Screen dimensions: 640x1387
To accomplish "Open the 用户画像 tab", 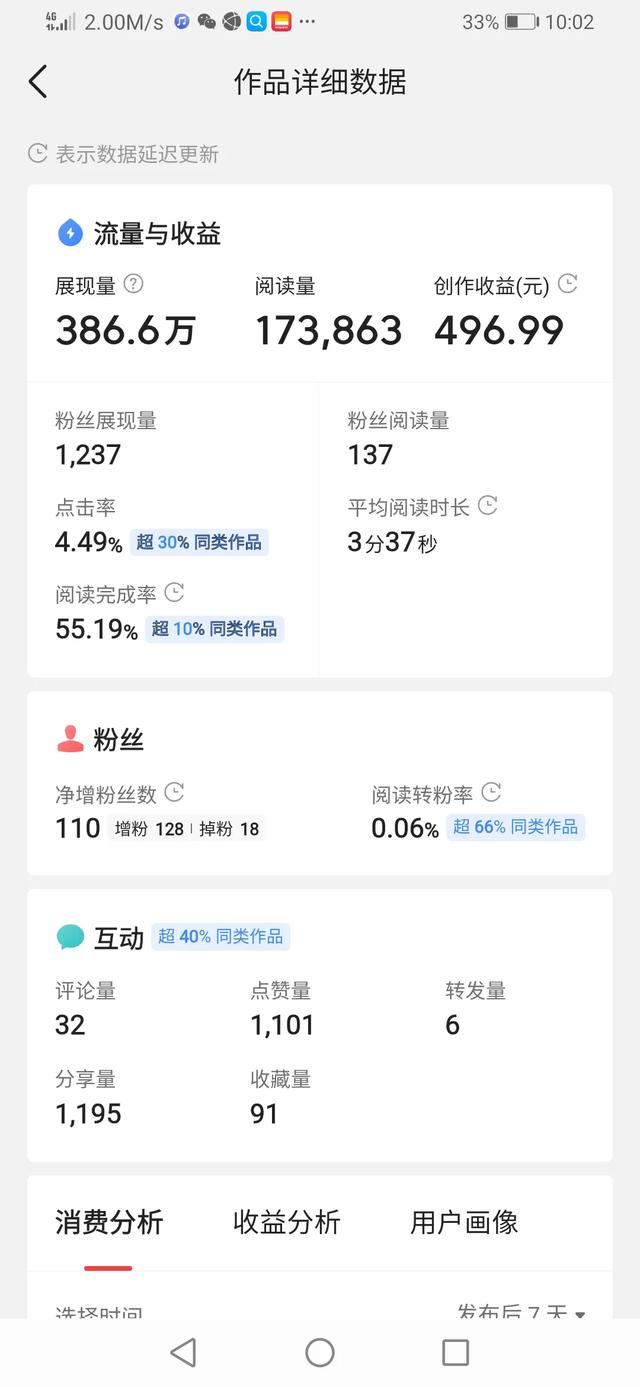I will click(464, 1222).
